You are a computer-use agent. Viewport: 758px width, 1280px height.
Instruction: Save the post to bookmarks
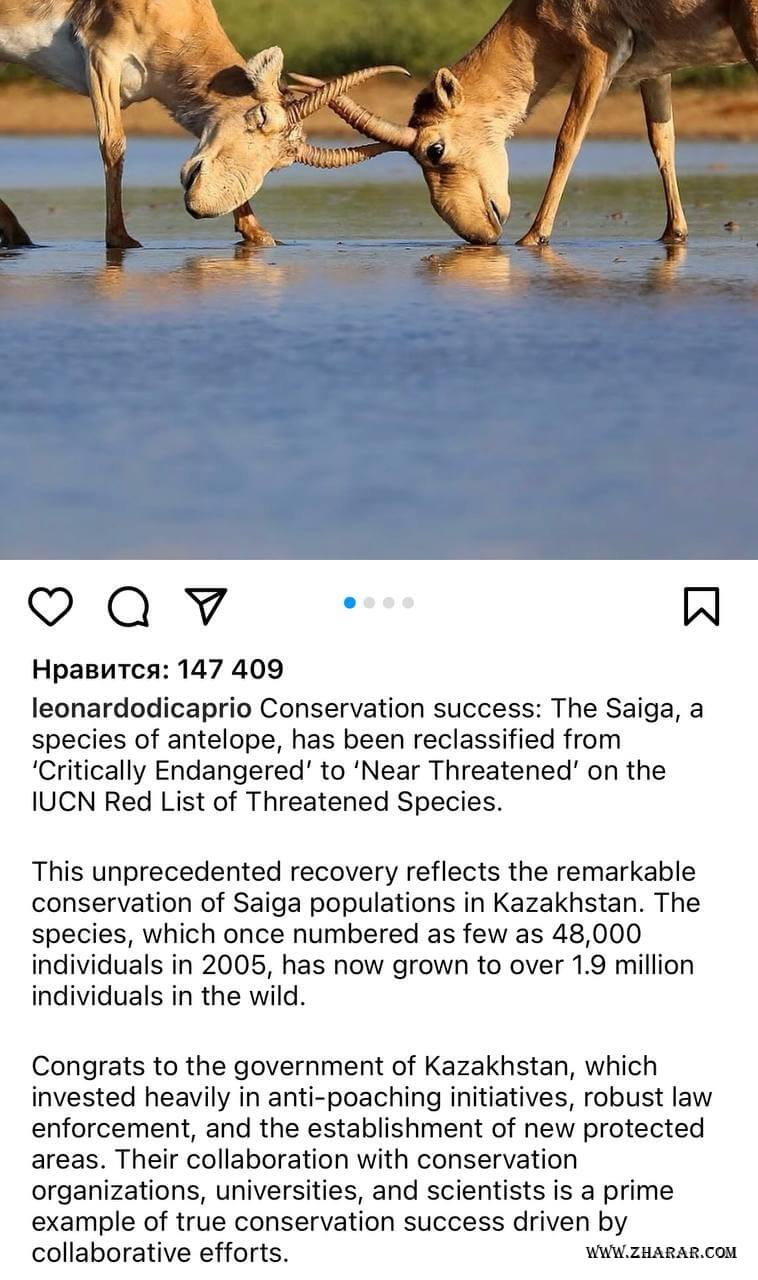tap(701, 606)
